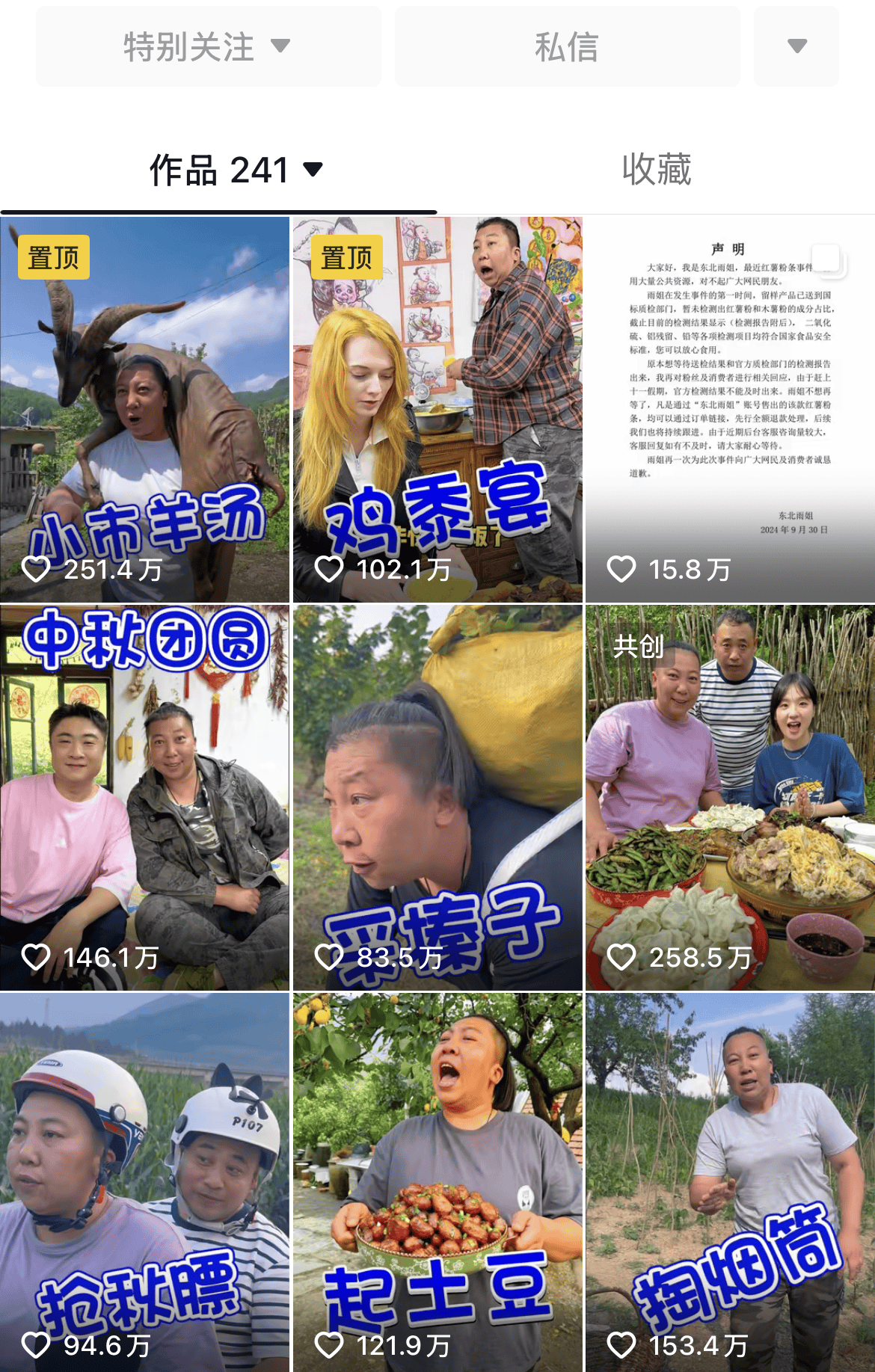
Task: Switch to the 收藏 tab
Action: [656, 170]
